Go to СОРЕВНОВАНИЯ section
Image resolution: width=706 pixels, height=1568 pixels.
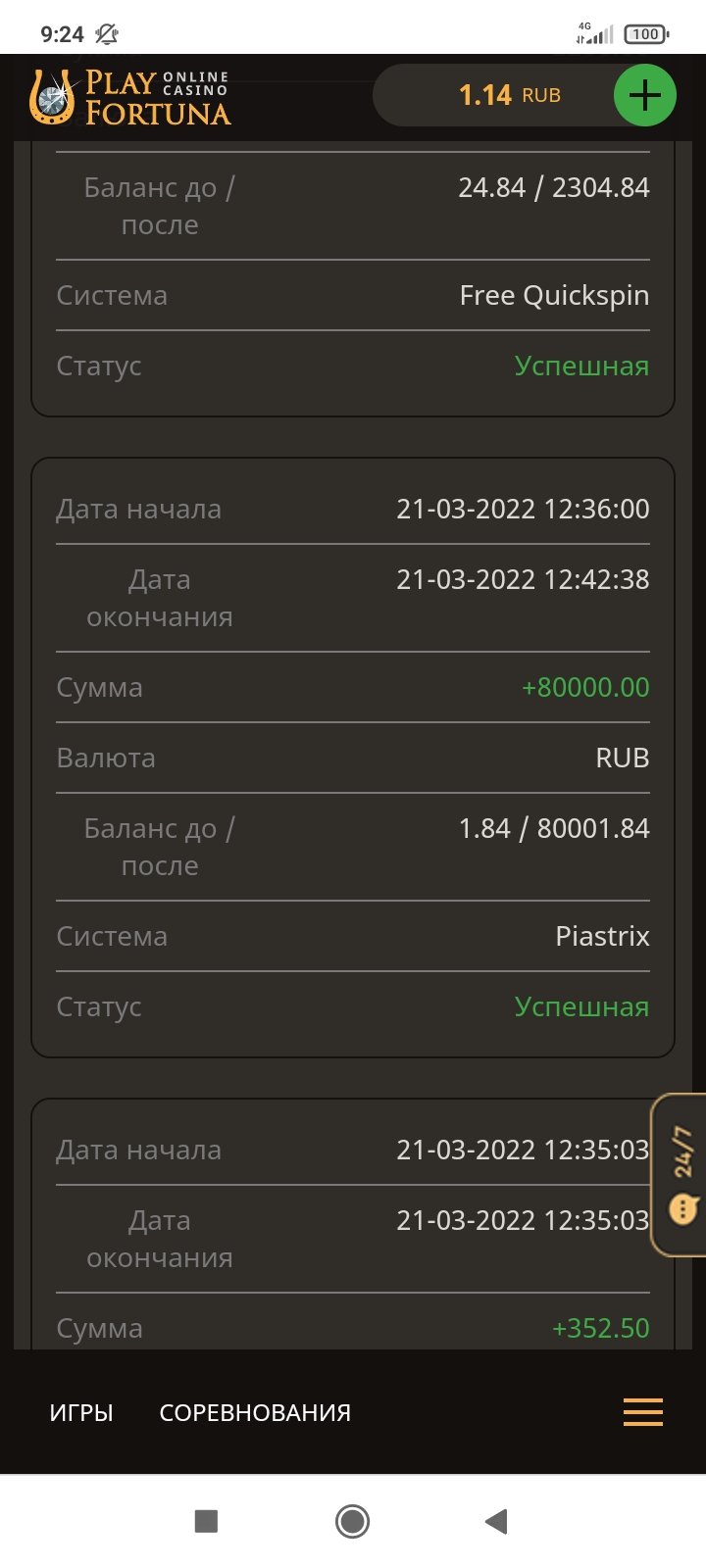point(255,1412)
